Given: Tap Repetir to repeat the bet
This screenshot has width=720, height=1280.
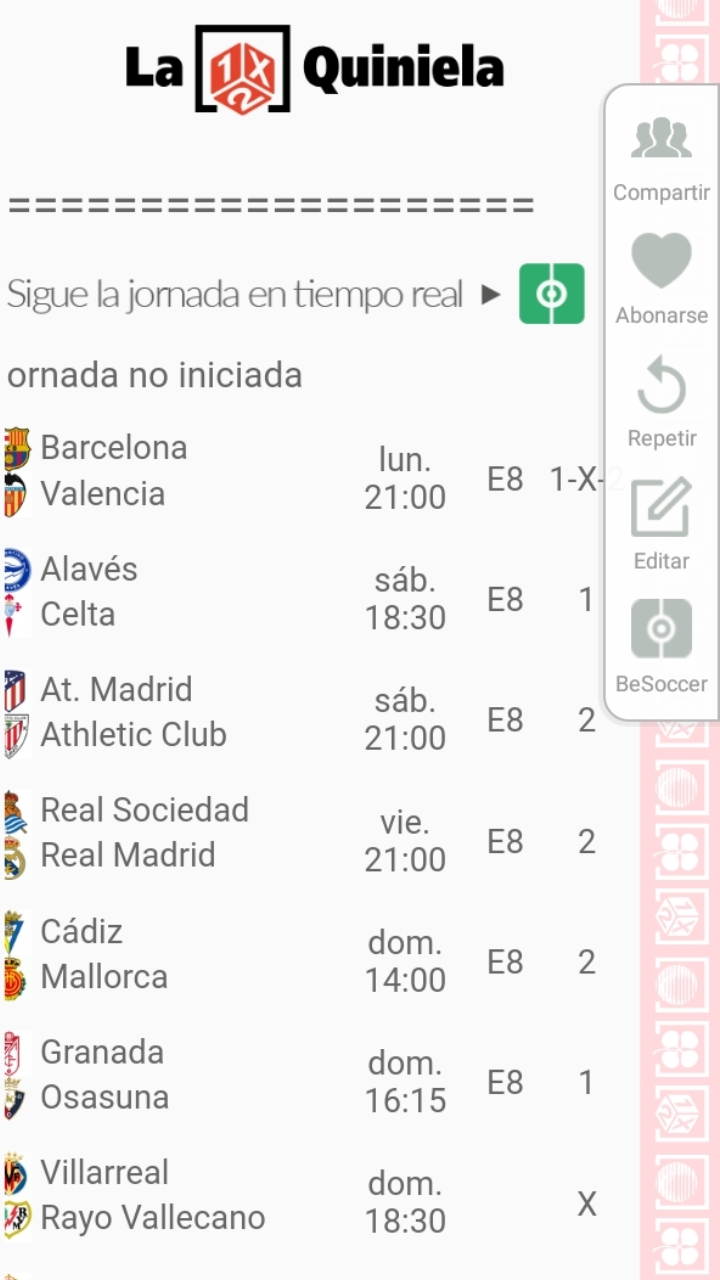Looking at the screenshot, I should (x=661, y=402).
